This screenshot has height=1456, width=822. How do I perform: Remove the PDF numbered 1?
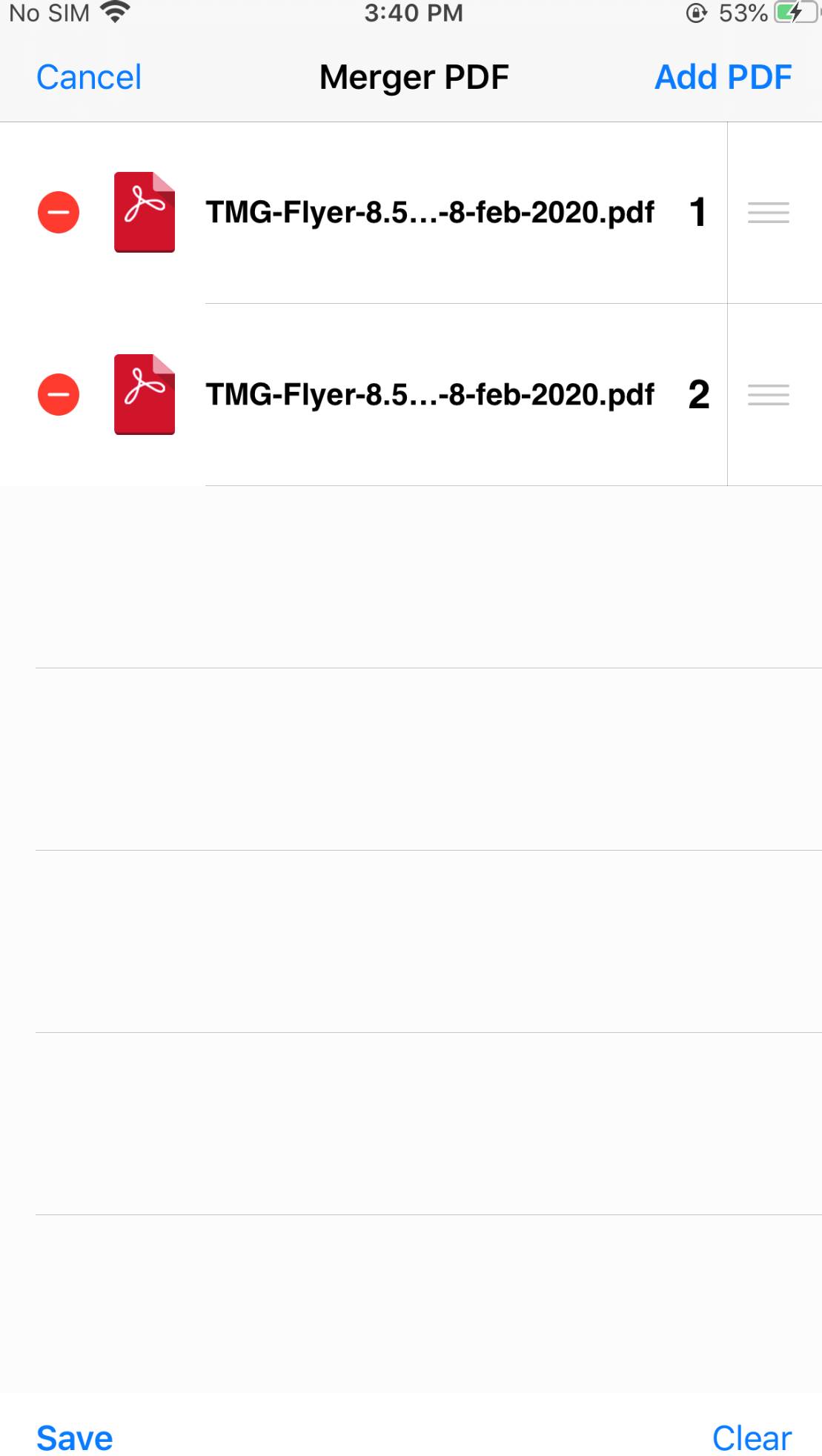[59, 213]
